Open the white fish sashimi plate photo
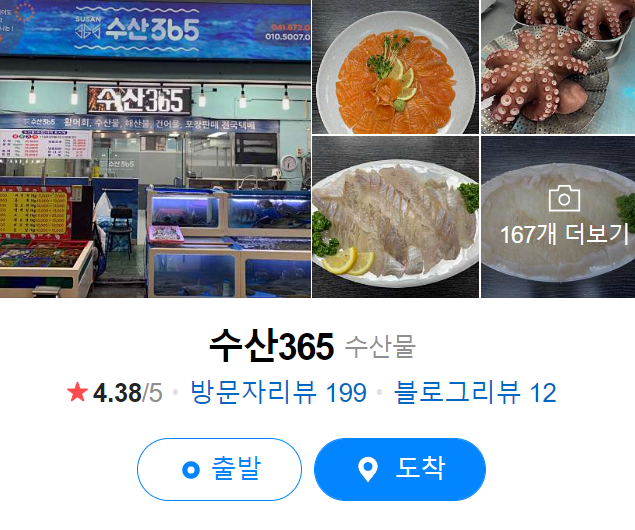This screenshot has width=635, height=530. tap(394, 217)
